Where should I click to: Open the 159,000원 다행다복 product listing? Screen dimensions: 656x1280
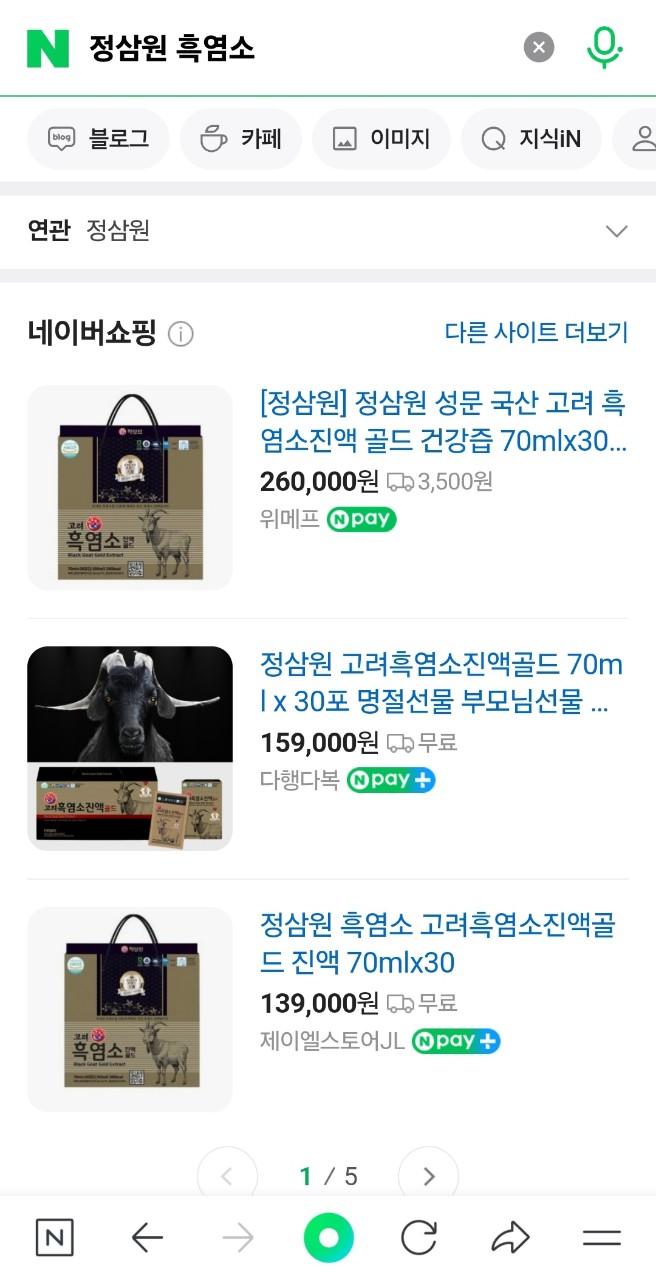pyautogui.click(x=441, y=683)
